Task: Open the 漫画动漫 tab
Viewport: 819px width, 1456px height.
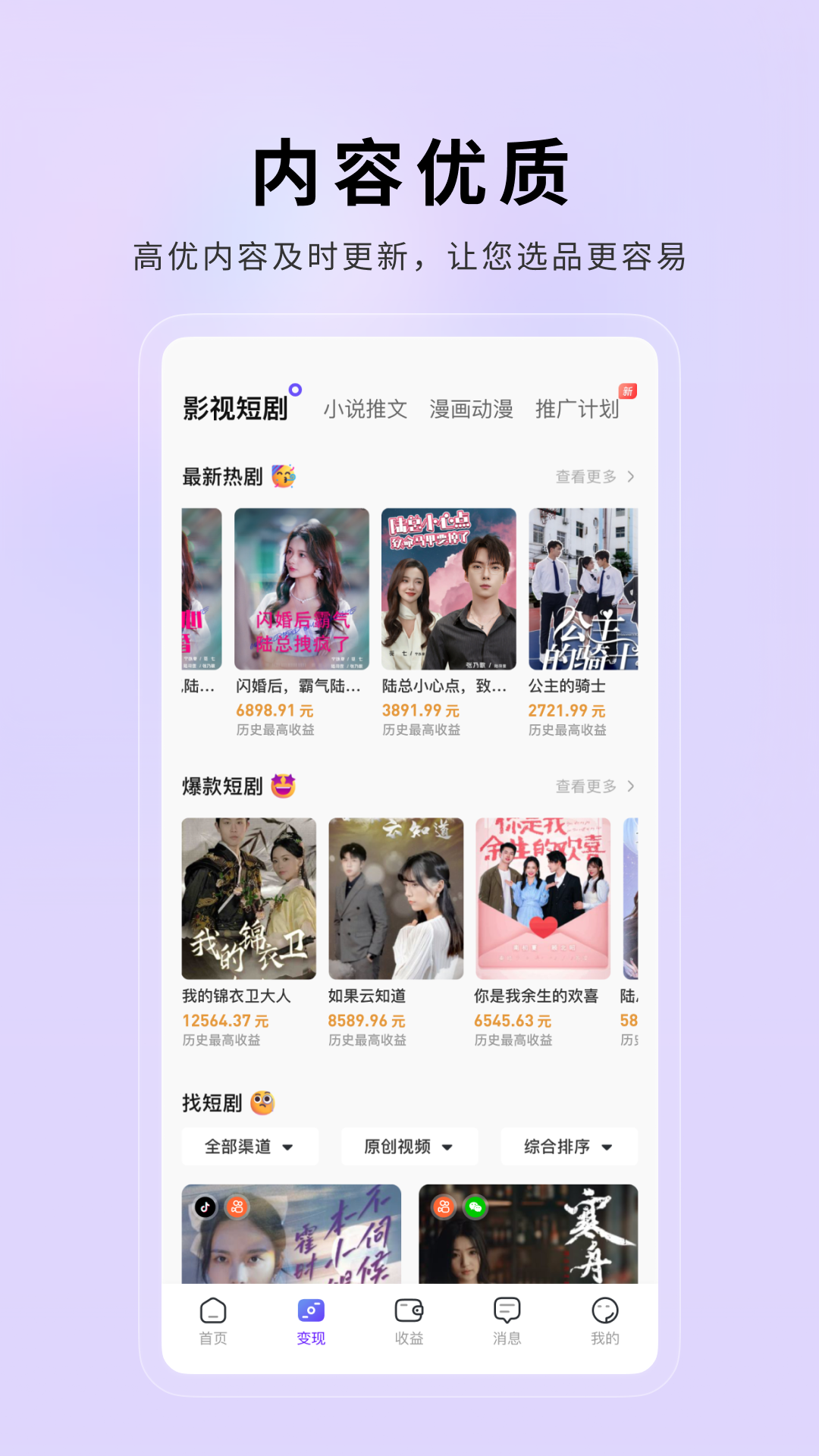Action: (x=472, y=409)
